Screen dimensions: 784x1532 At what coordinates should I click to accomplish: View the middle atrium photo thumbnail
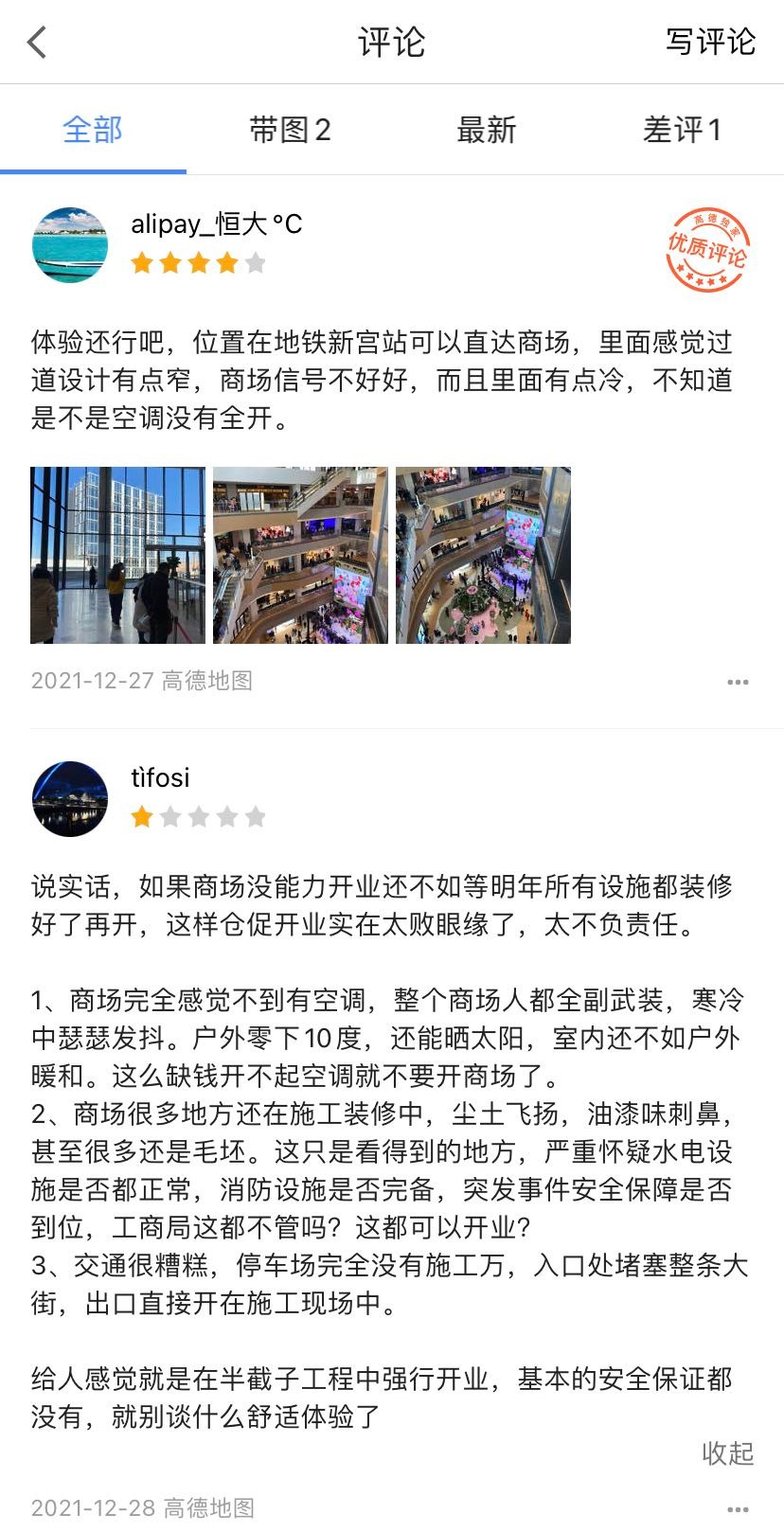point(300,556)
